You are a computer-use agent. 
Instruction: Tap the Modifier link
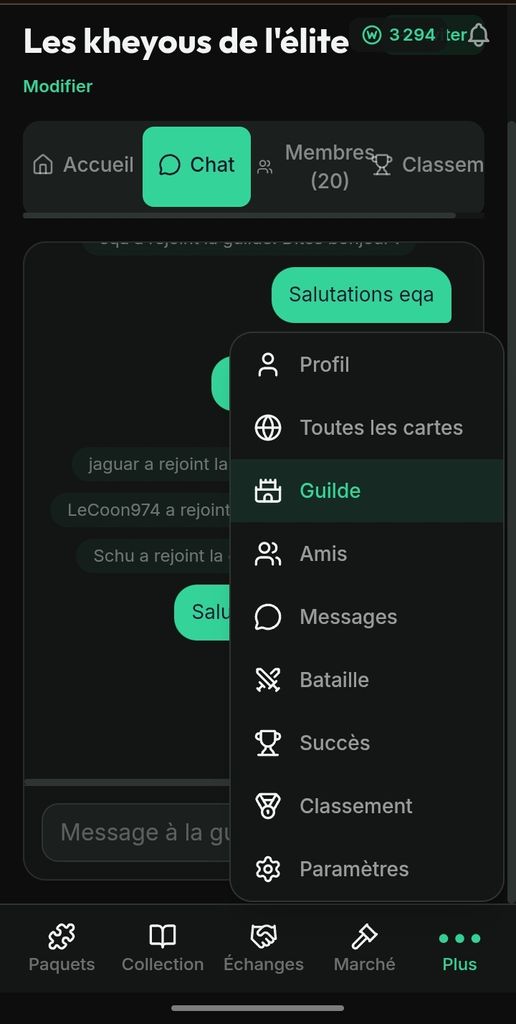pyautogui.click(x=57, y=86)
